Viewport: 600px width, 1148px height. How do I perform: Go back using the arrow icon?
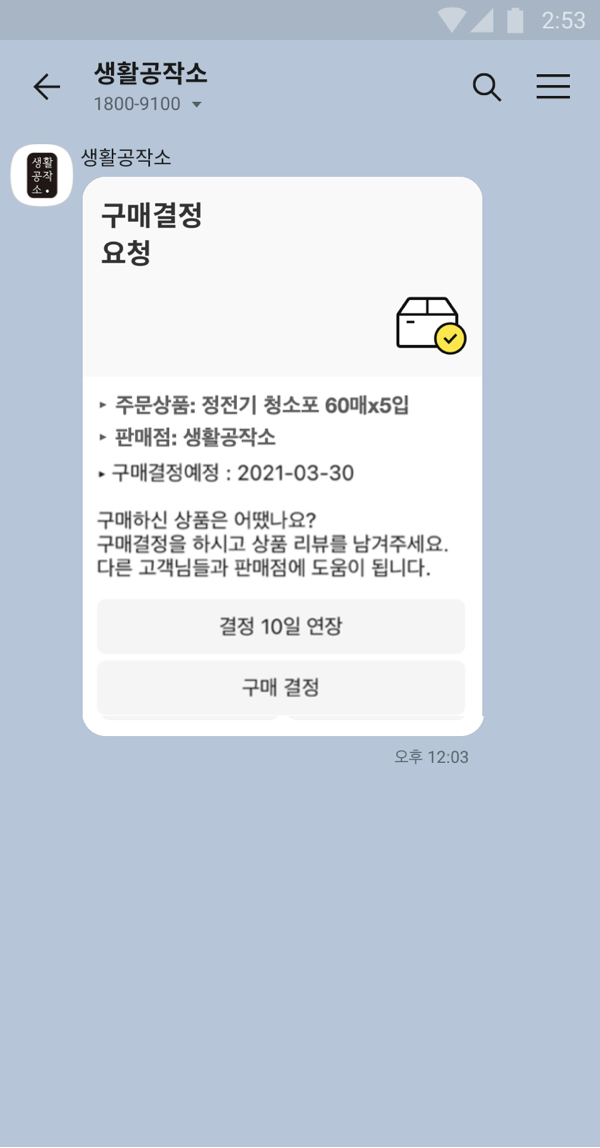47,88
